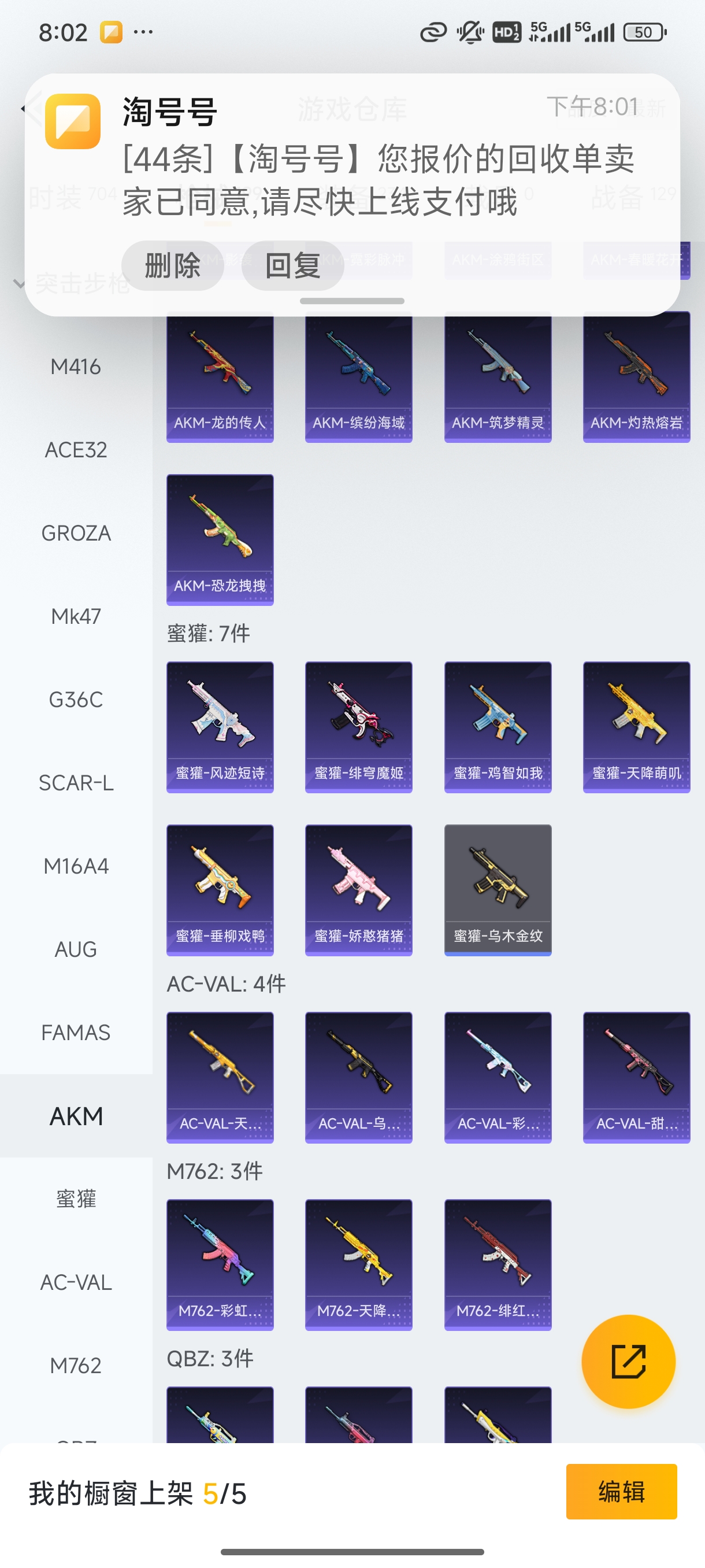Open the AKM-龙的传人 skin tile
This screenshot has width=705, height=1568.
point(220,378)
